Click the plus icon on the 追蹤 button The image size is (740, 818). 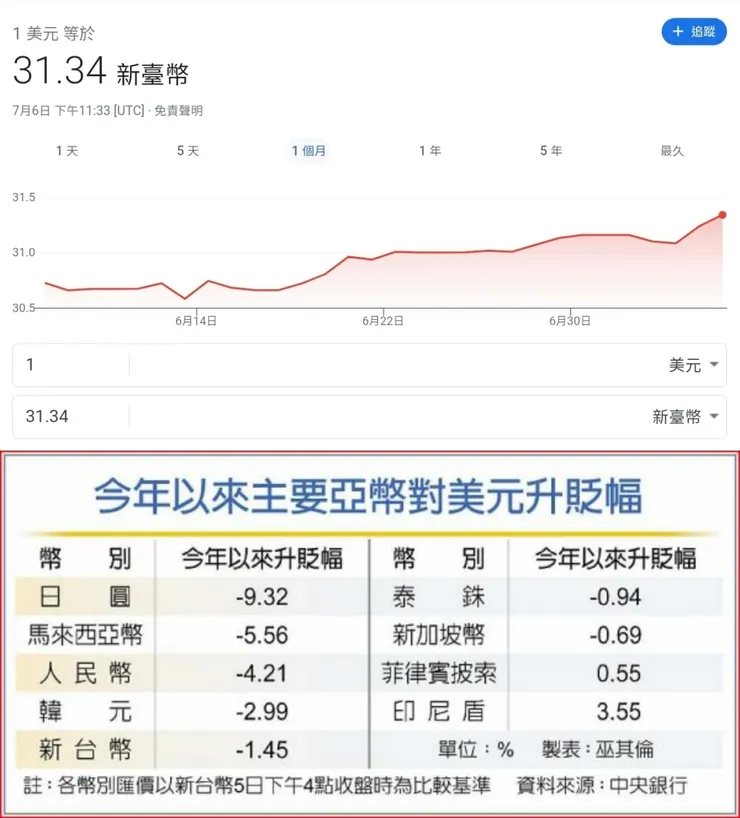677,31
